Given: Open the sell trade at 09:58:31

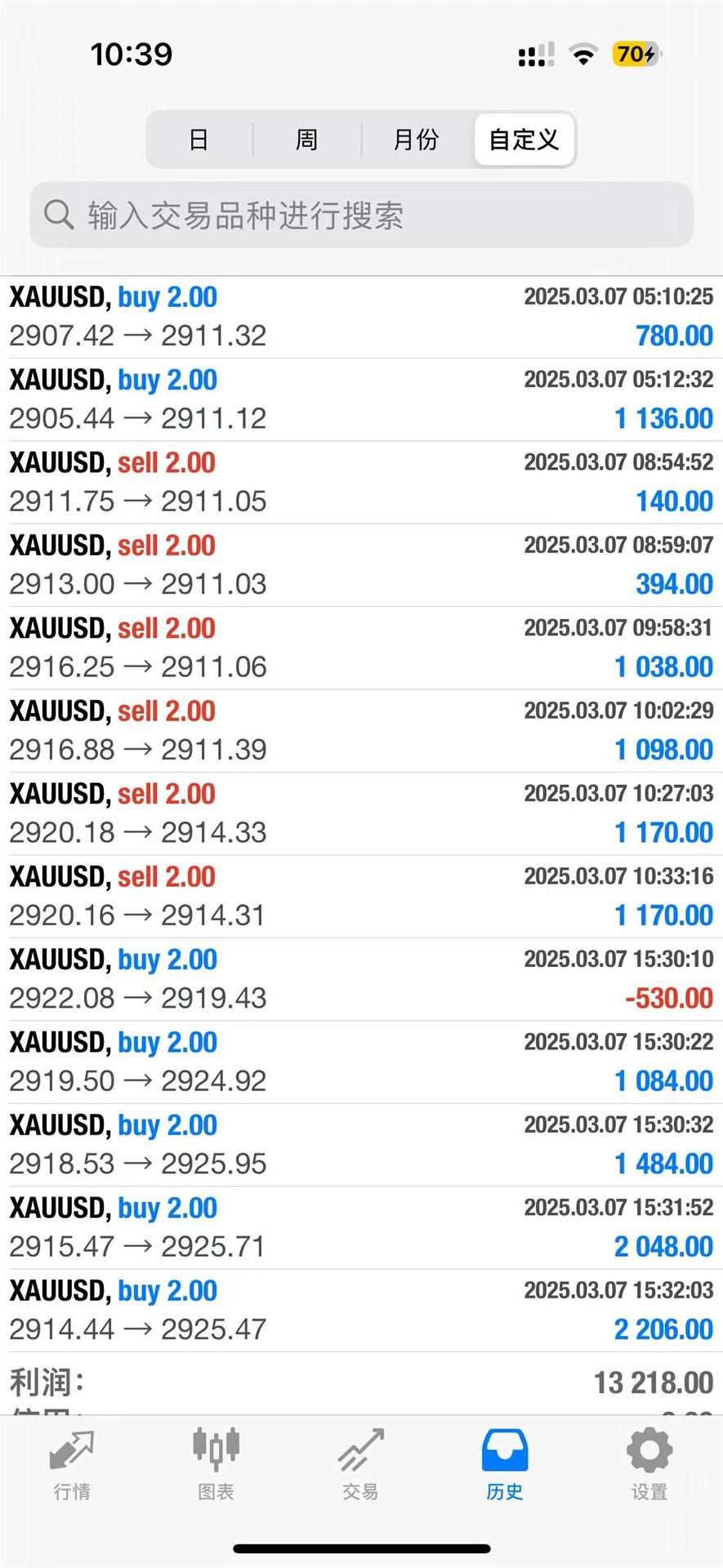Looking at the screenshot, I should [x=361, y=648].
